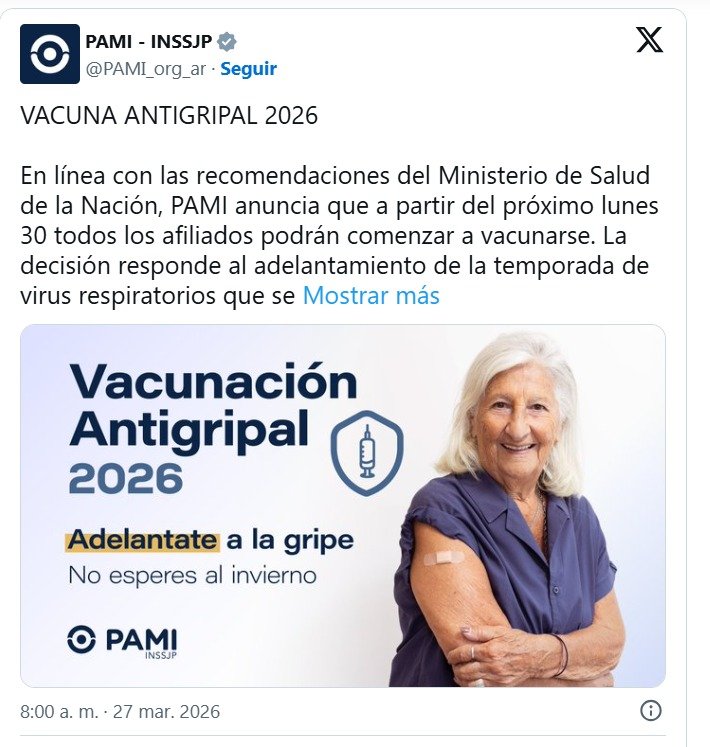Image resolution: width=710 pixels, height=747 pixels.
Task: Open the Vacunación Antigripal 2026 image
Action: (343, 505)
